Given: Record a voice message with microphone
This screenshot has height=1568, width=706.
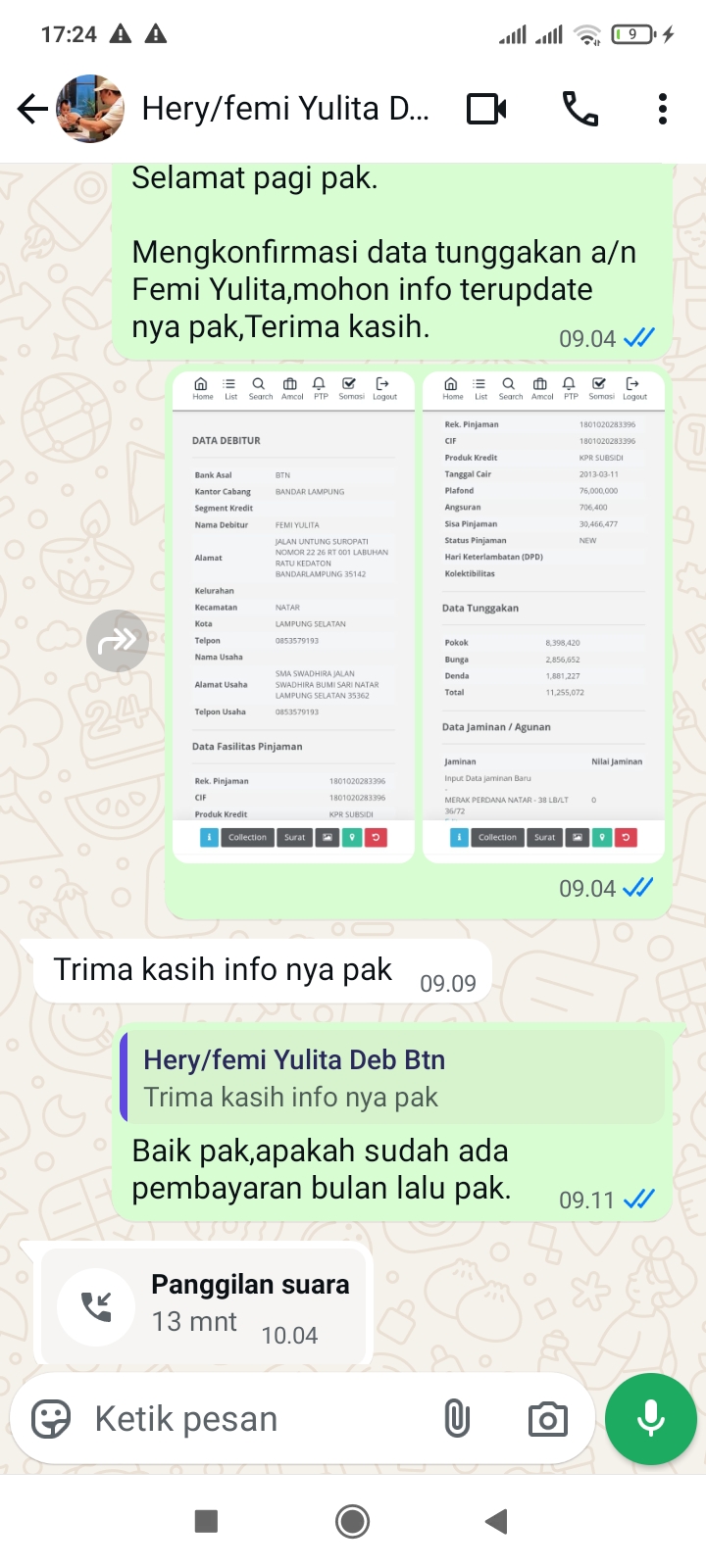Looking at the screenshot, I should coord(650,1419).
